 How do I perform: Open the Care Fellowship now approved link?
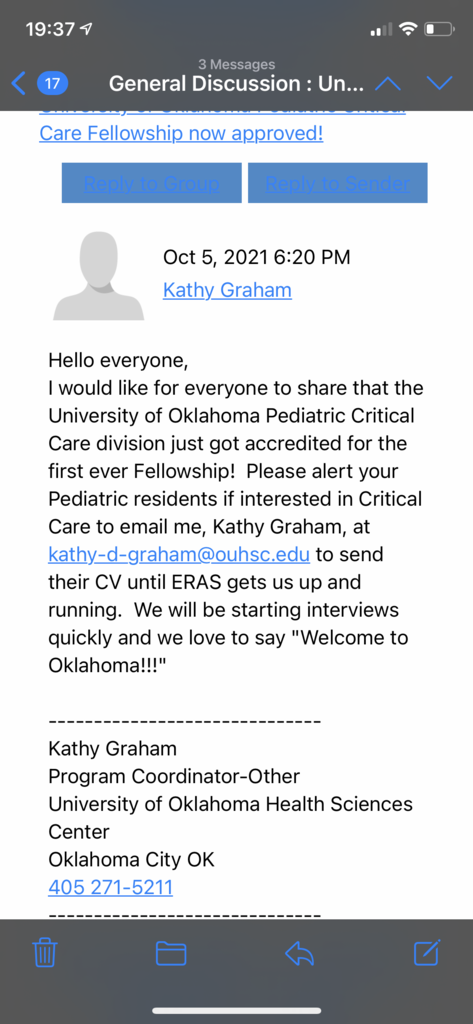pyautogui.click(x=181, y=133)
